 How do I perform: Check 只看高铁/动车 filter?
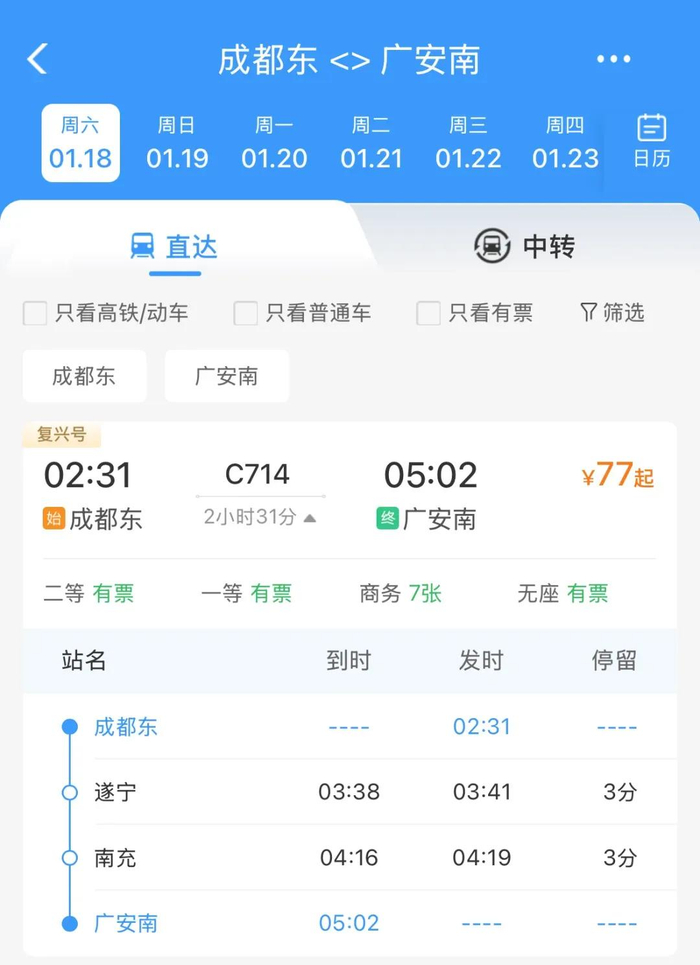[x=105, y=313]
